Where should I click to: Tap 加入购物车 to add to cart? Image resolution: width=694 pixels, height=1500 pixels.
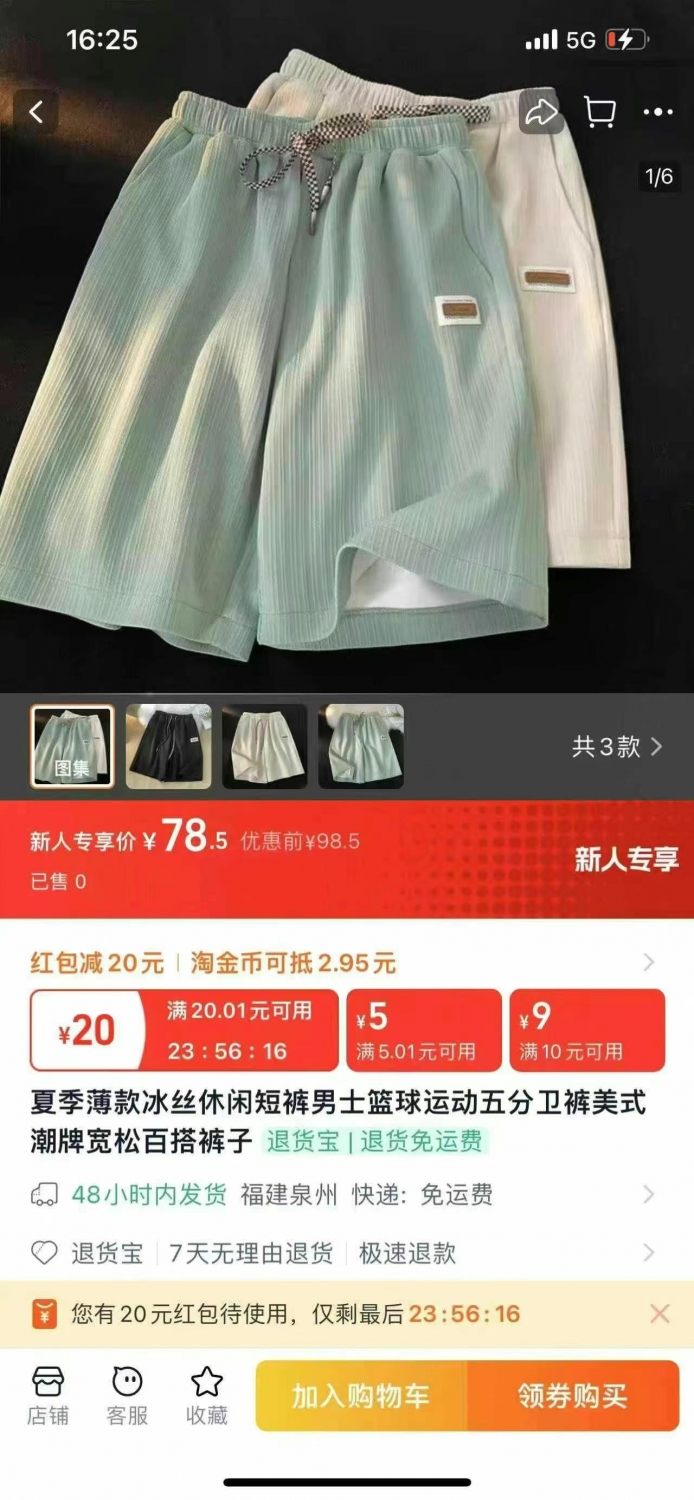[361, 1396]
